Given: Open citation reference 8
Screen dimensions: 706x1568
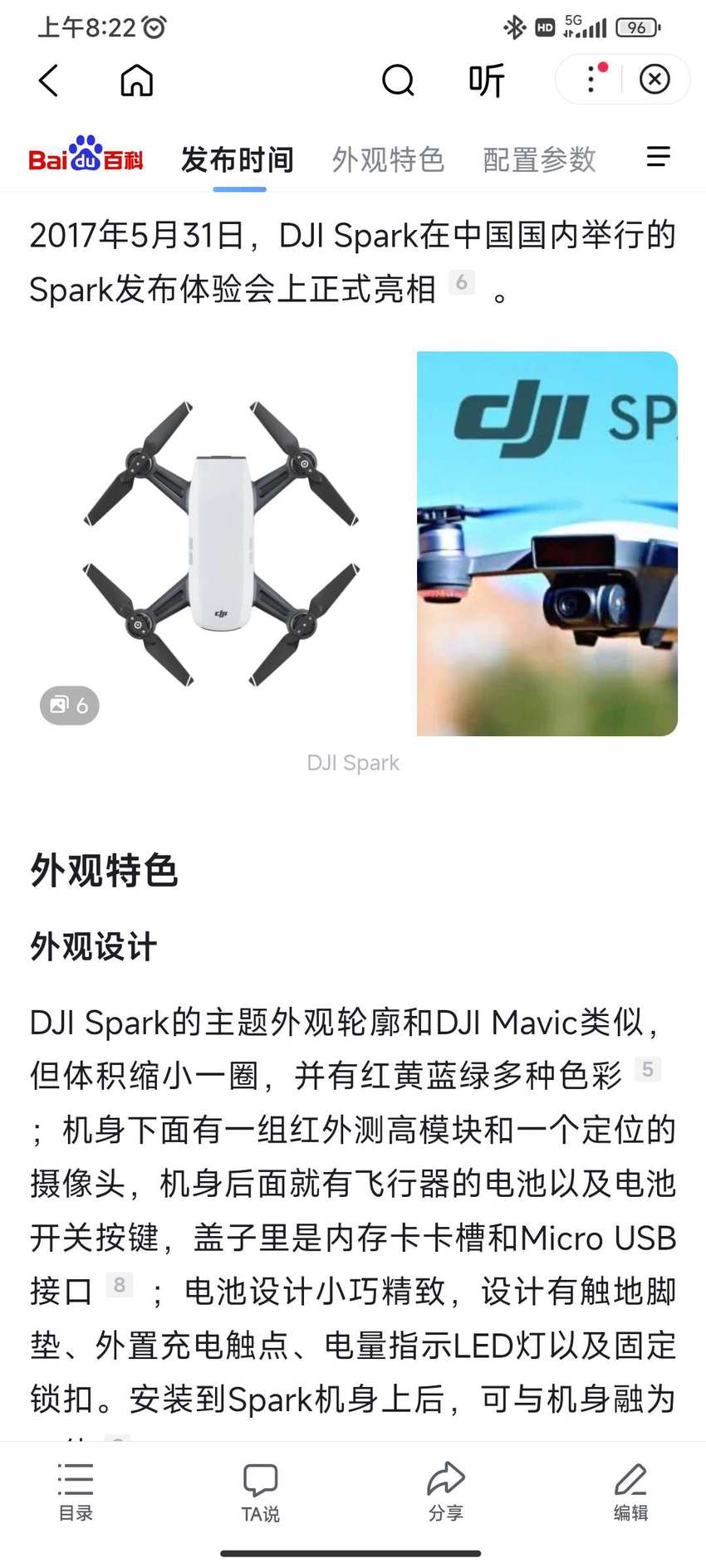Looking at the screenshot, I should [120, 1285].
